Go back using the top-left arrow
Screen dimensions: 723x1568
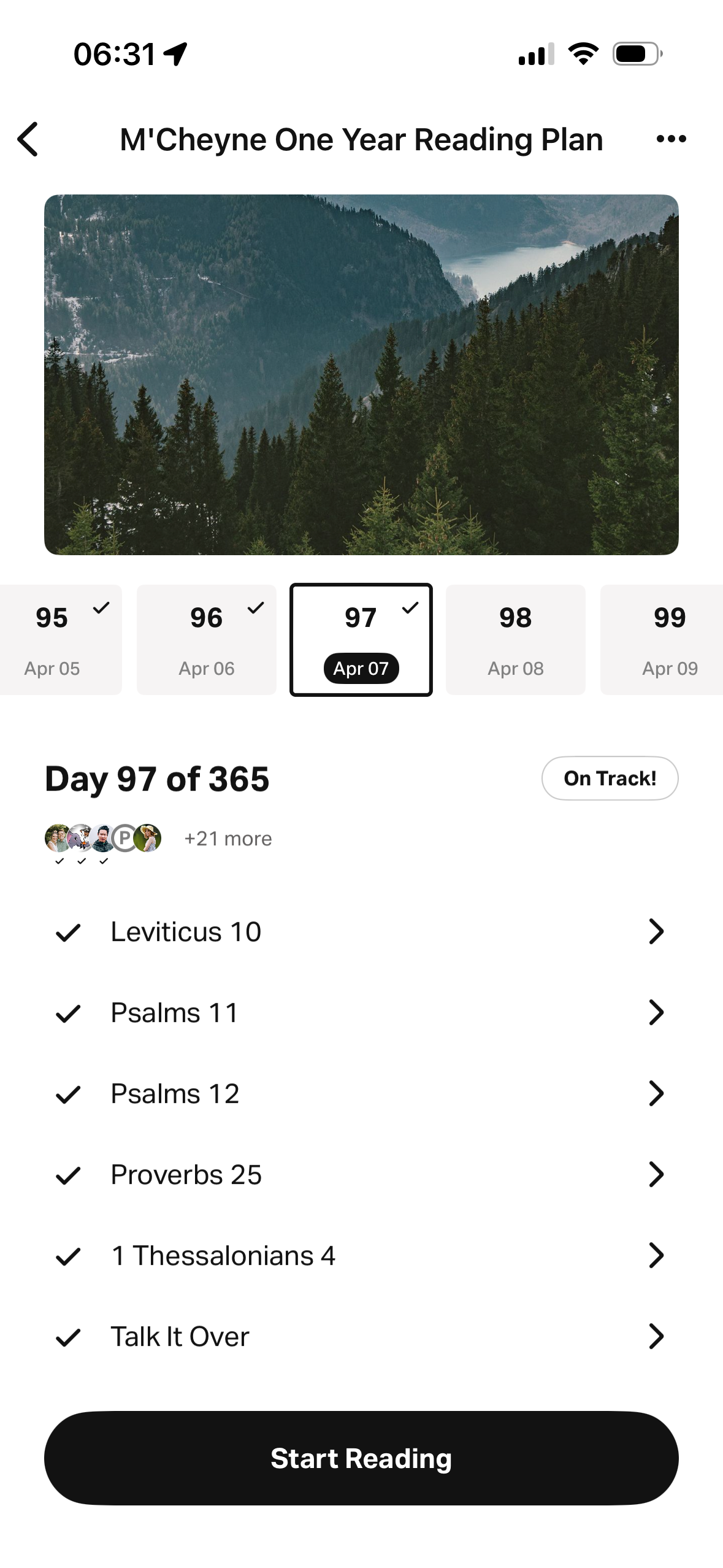(28, 139)
